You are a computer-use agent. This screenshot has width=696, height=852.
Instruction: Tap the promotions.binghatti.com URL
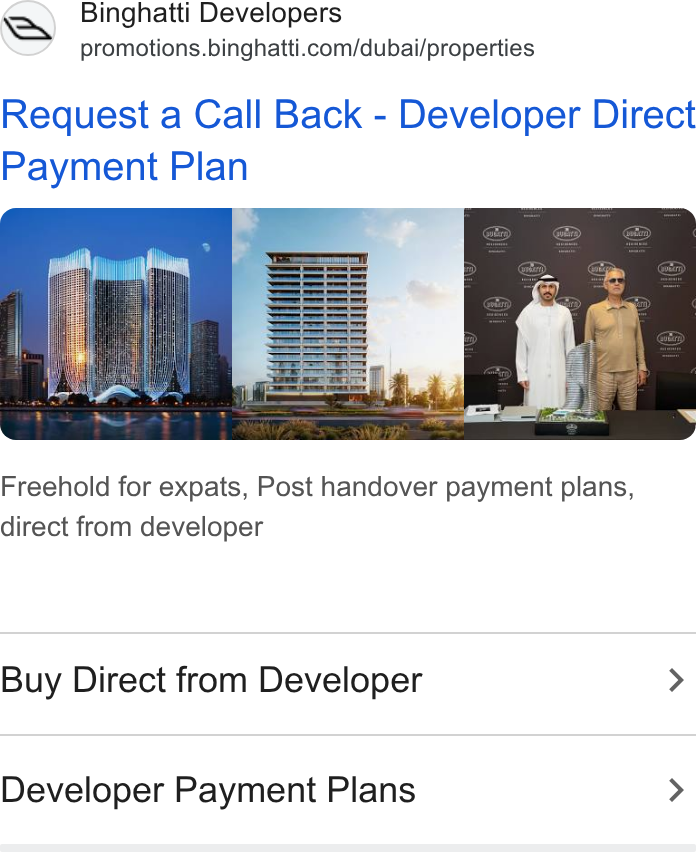pos(307,48)
